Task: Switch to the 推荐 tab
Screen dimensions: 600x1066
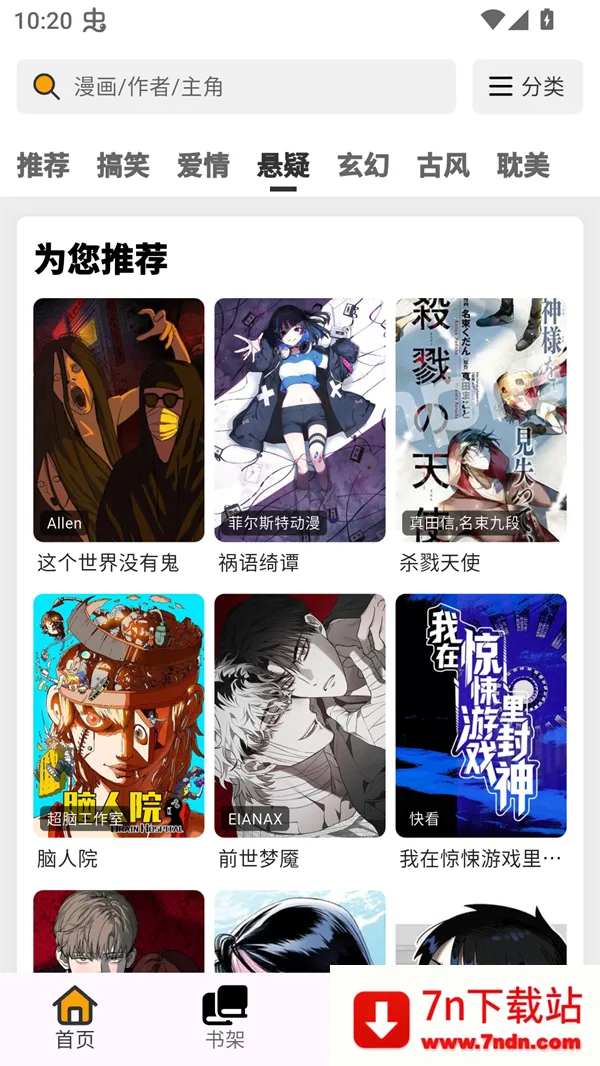Action: click(x=43, y=165)
